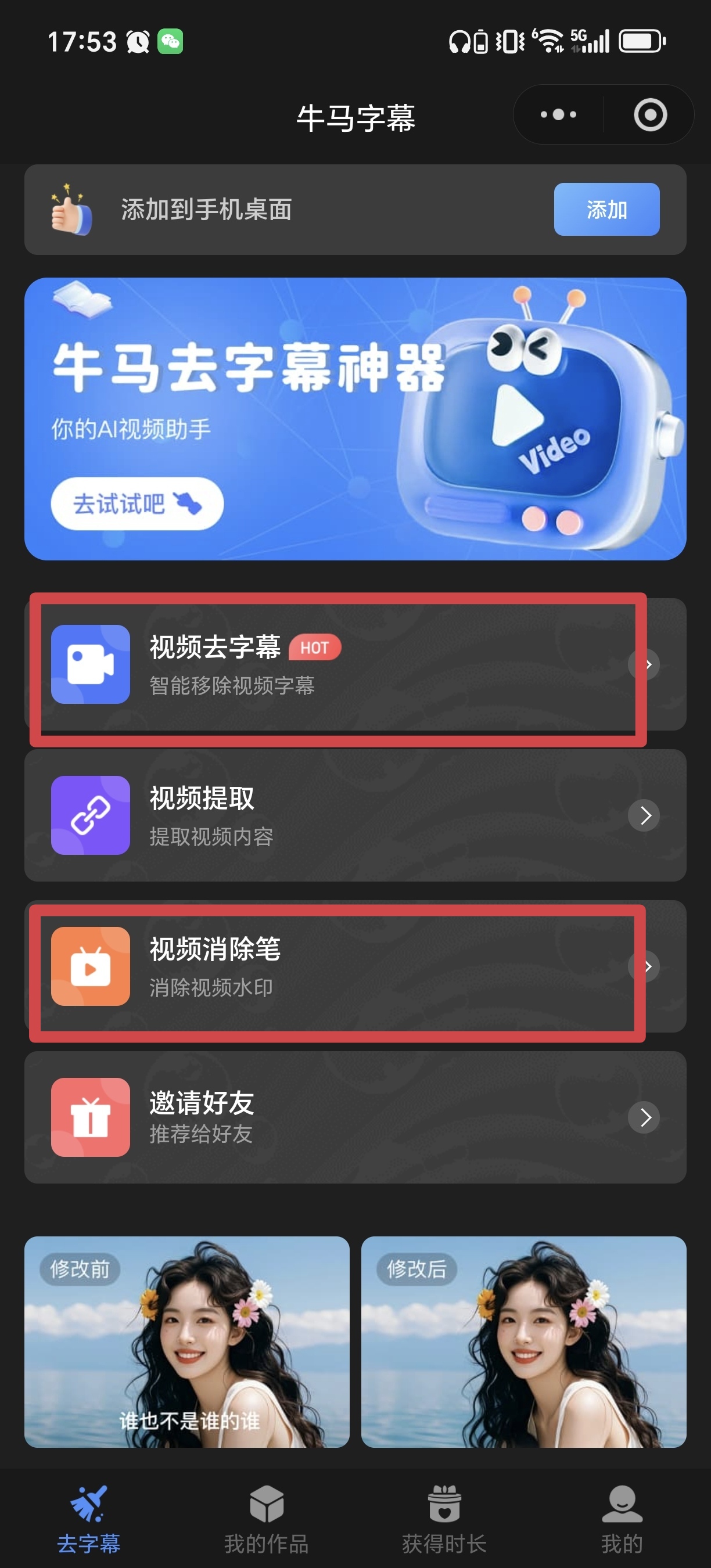Click the purple 视频提取 link icon

point(90,816)
